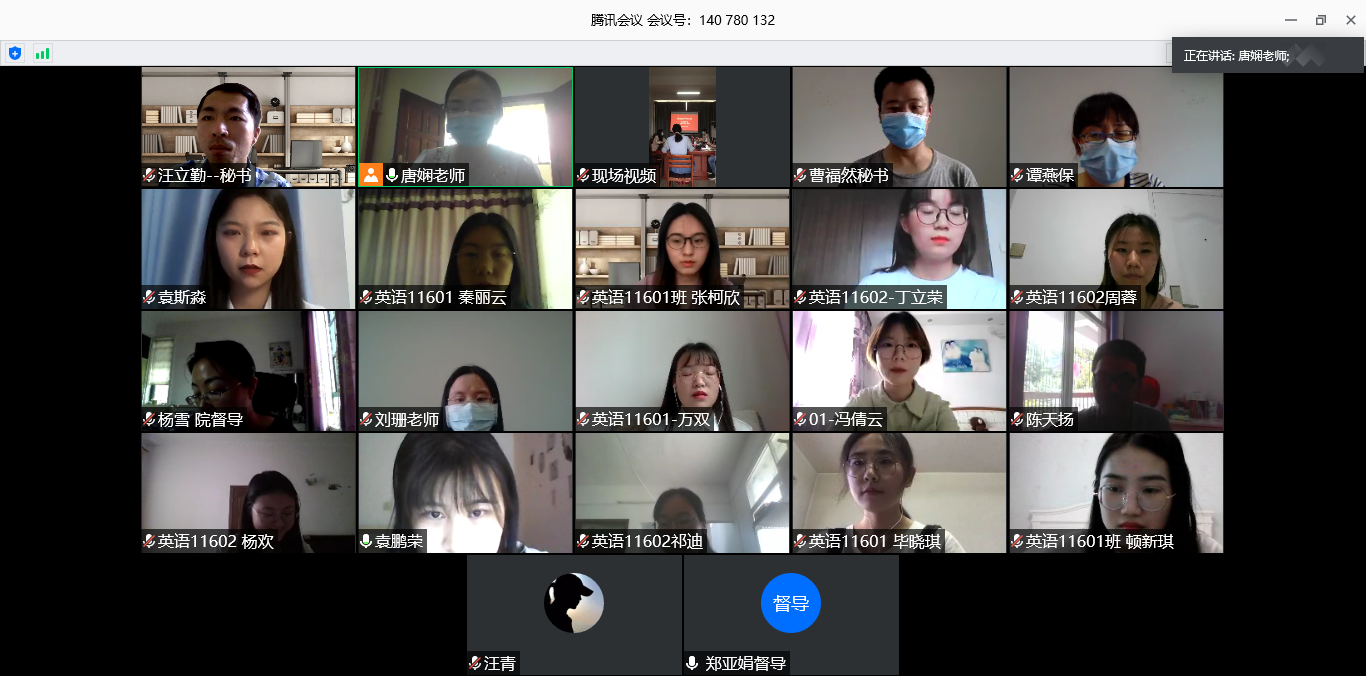This screenshot has height=676, width=1366.
Task: Select 唐娴老师's video tile
Action: click(x=465, y=126)
